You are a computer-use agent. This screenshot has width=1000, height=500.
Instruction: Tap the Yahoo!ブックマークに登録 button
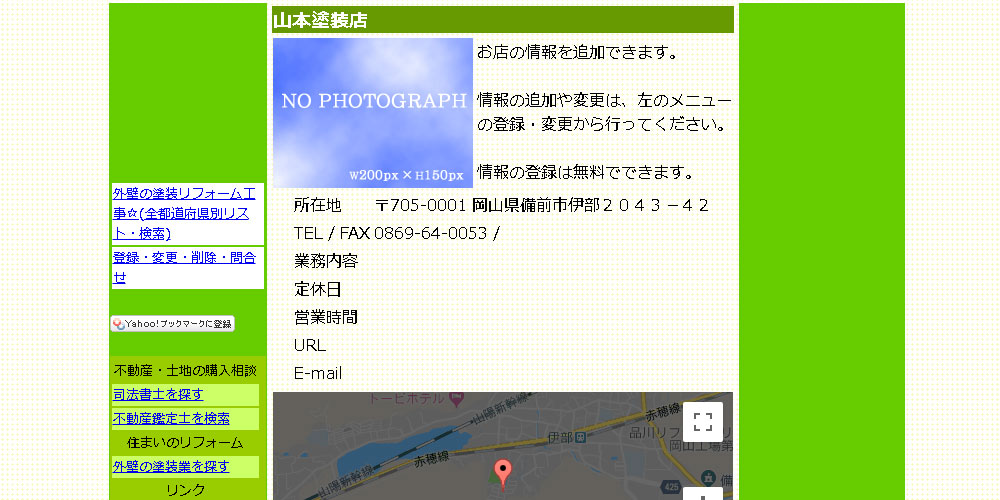[x=172, y=324]
